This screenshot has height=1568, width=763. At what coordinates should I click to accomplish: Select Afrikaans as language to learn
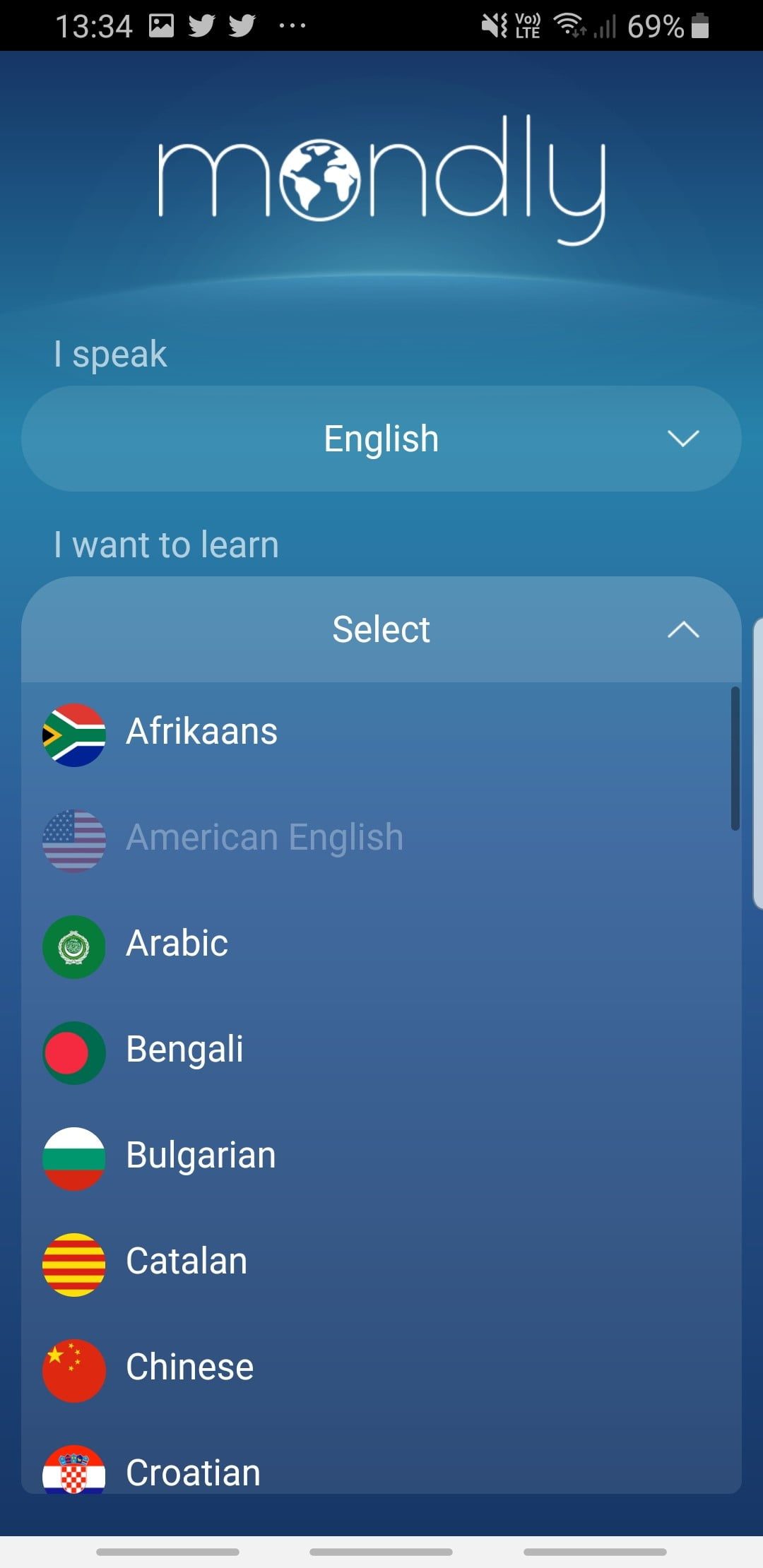coord(201,732)
